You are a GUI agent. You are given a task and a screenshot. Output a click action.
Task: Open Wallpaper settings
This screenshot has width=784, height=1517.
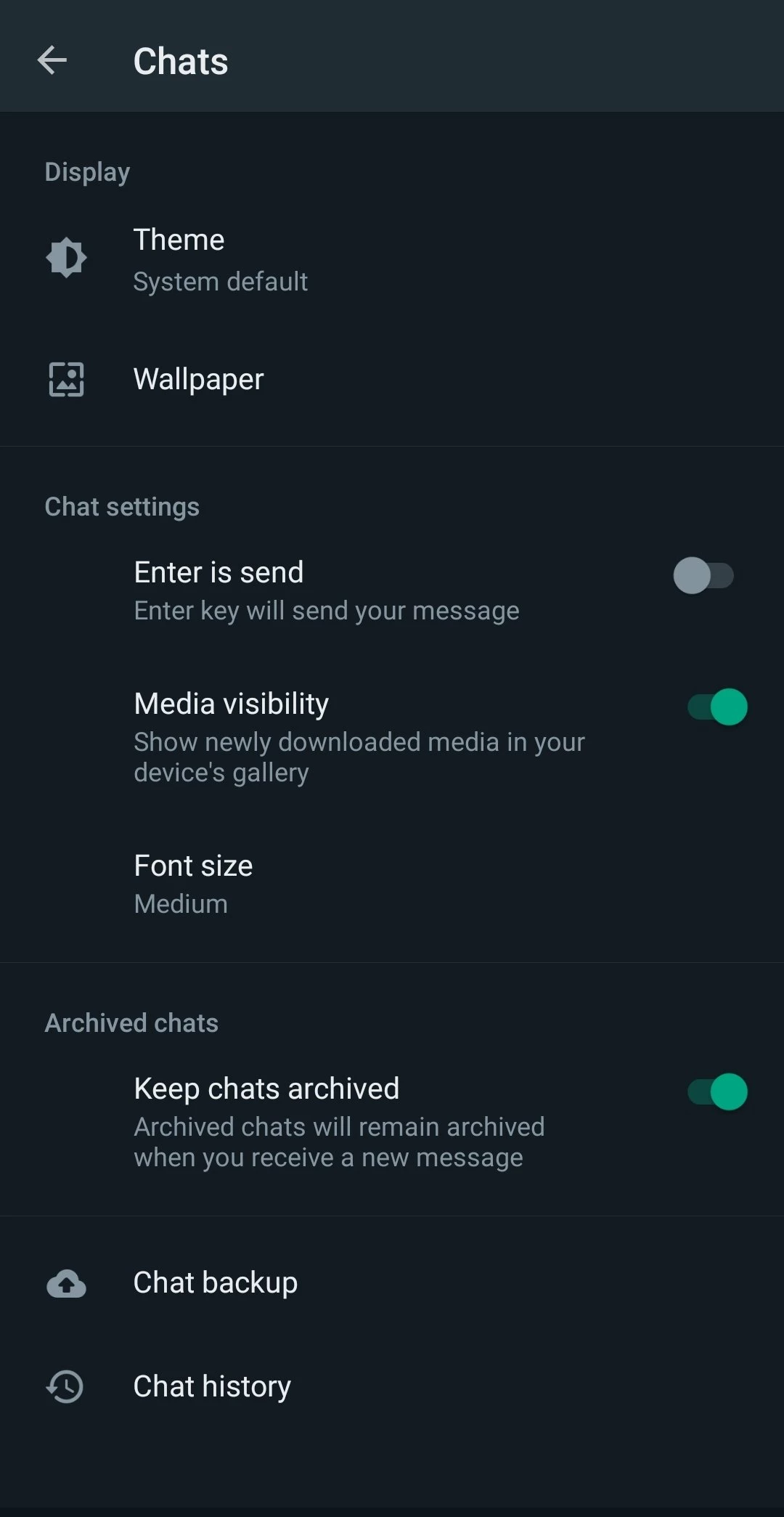click(198, 379)
